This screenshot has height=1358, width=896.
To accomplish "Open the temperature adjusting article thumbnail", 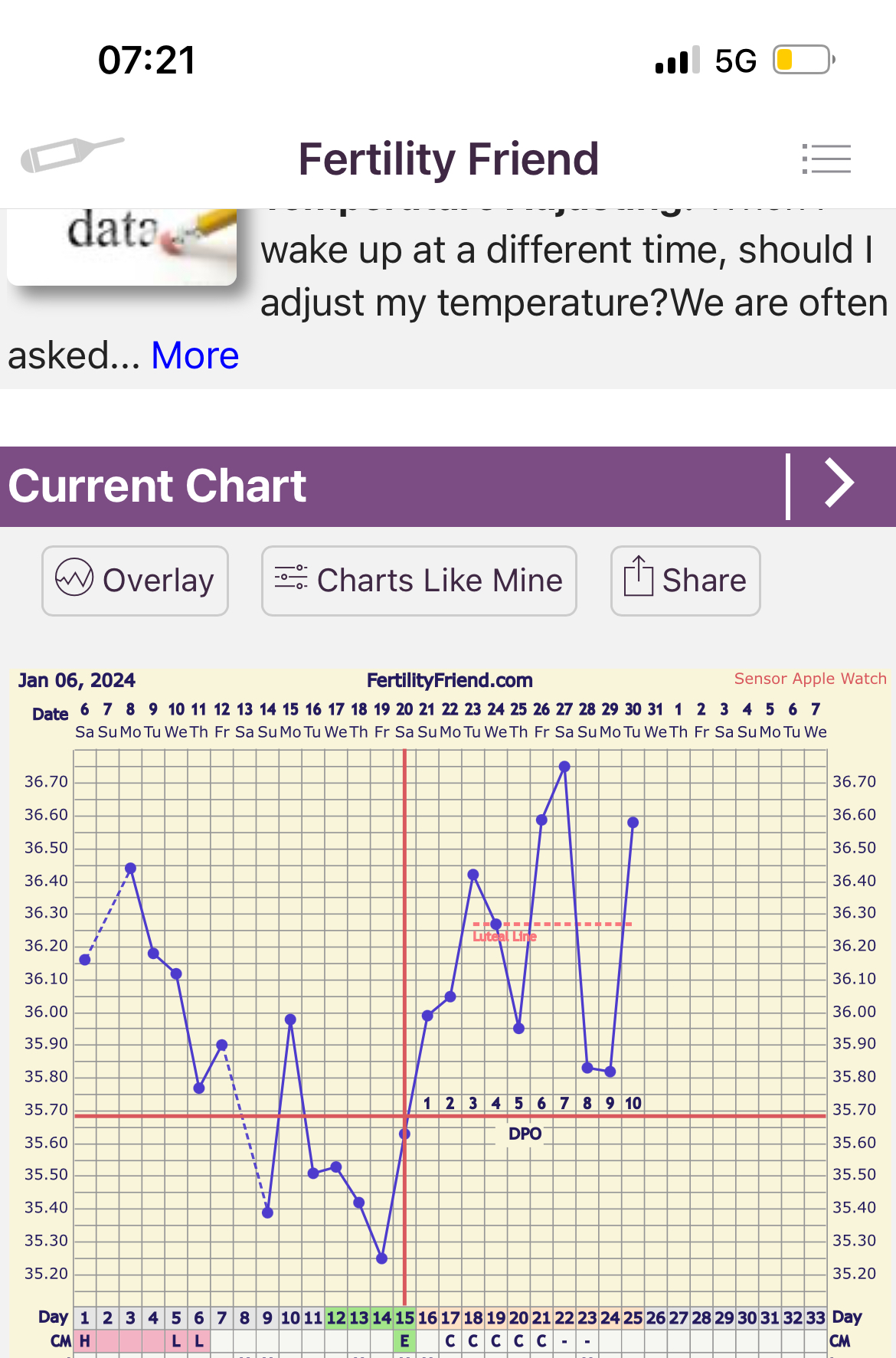I will [x=123, y=245].
